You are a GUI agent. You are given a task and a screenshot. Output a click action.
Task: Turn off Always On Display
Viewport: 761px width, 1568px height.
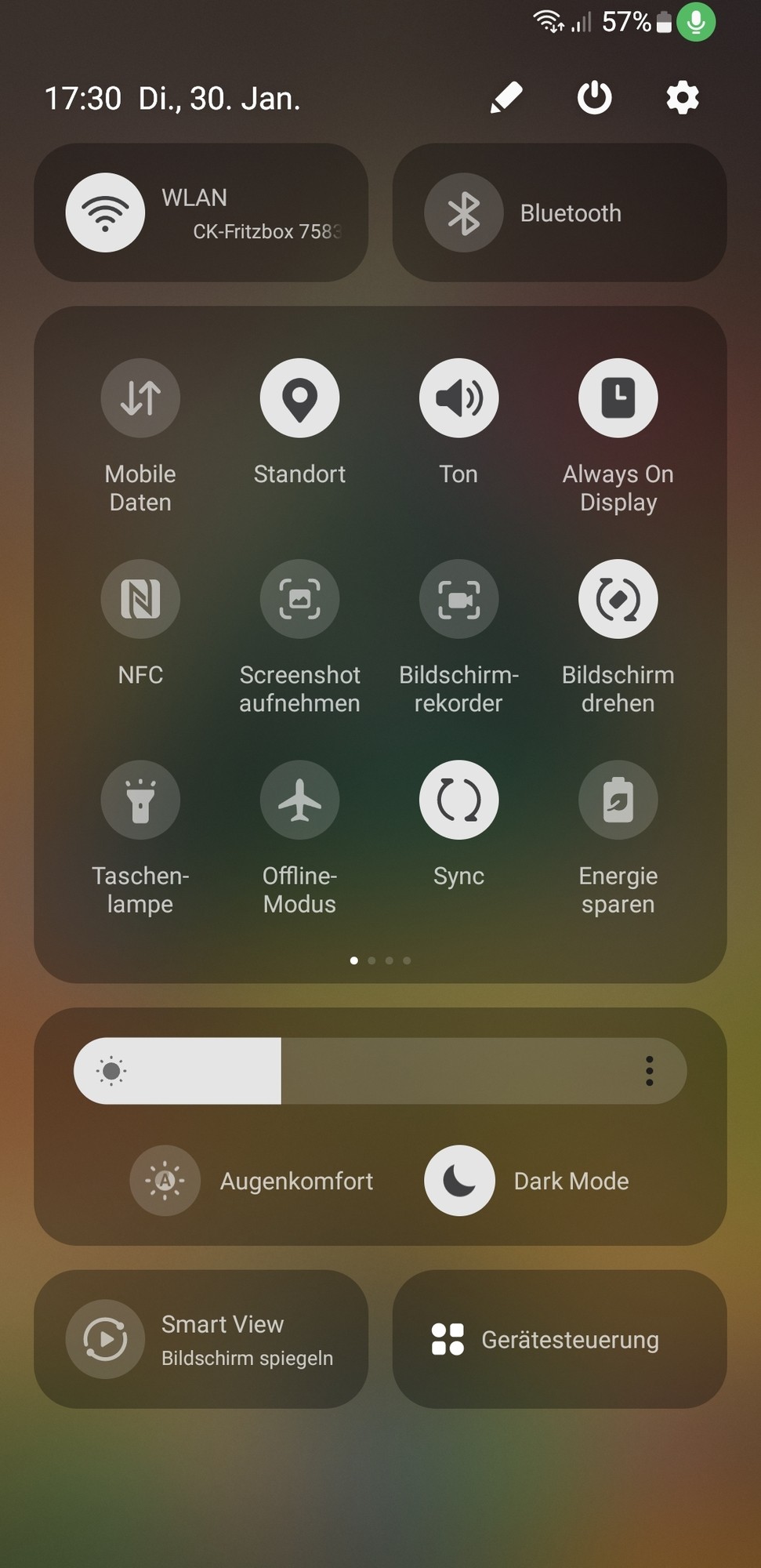[618, 398]
